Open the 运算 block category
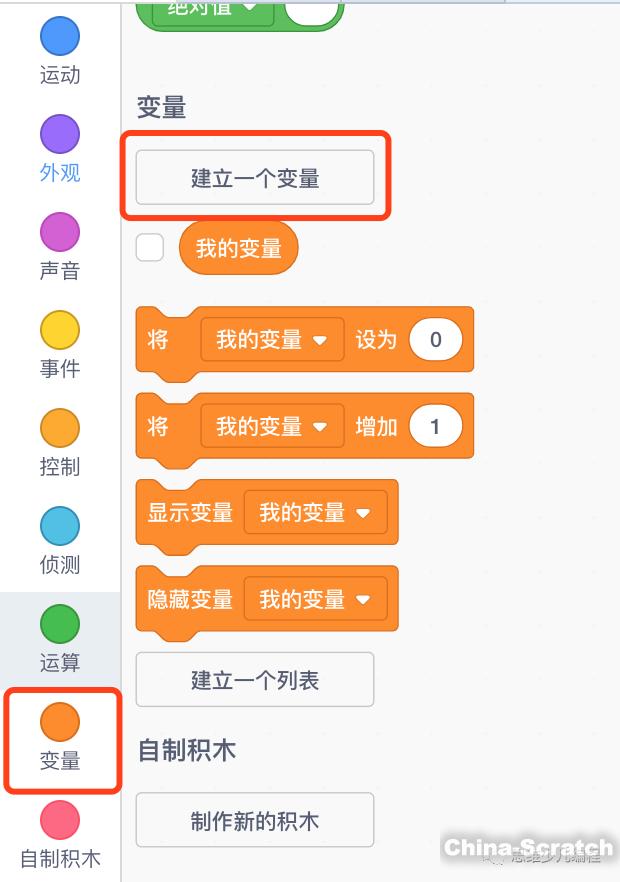This screenshot has height=882, width=620. coord(60,640)
